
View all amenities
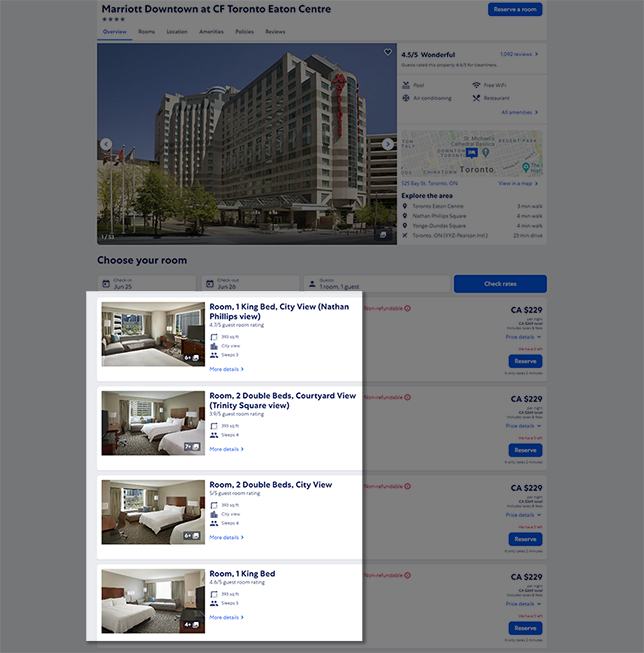(519, 112)
